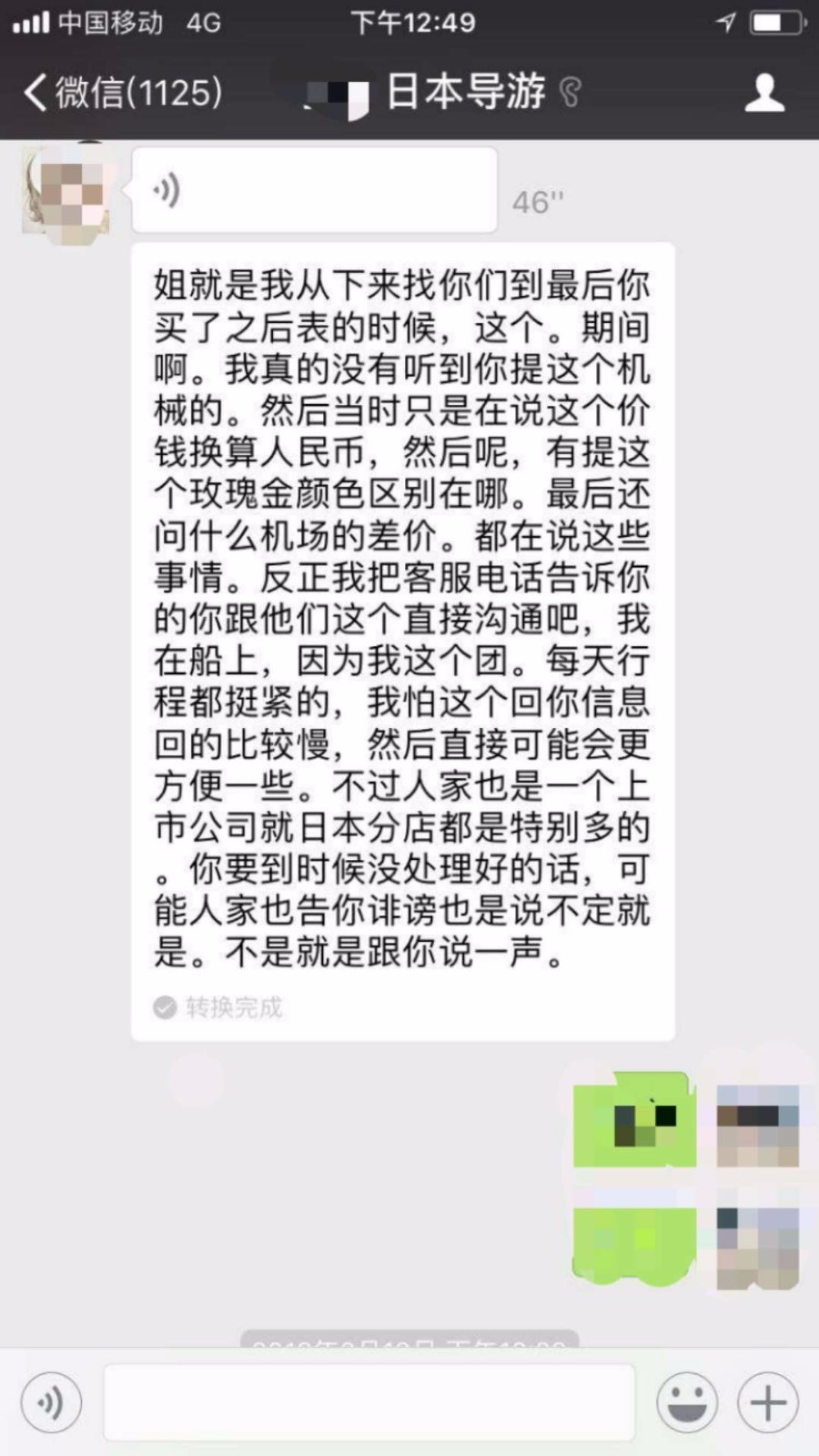Image resolution: width=819 pixels, height=1456 pixels.
Task: Go back to the 微信 chat list
Action: pyautogui.click(x=122, y=92)
